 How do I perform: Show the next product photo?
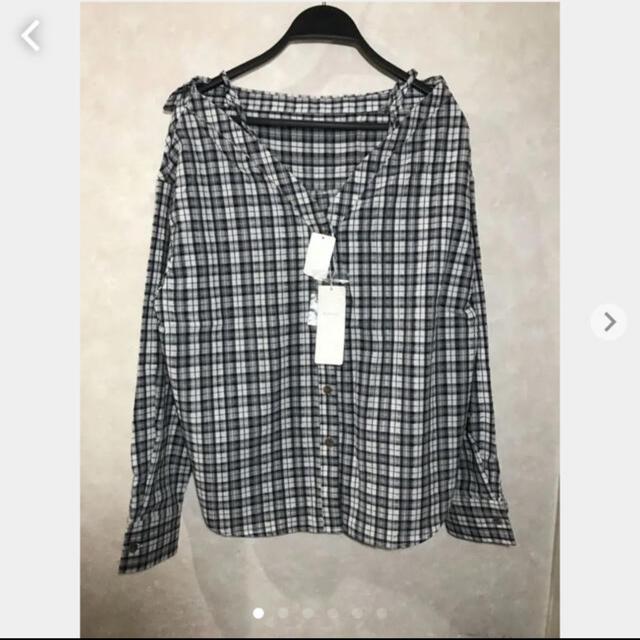pyautogui.click(x=608, y=321)
